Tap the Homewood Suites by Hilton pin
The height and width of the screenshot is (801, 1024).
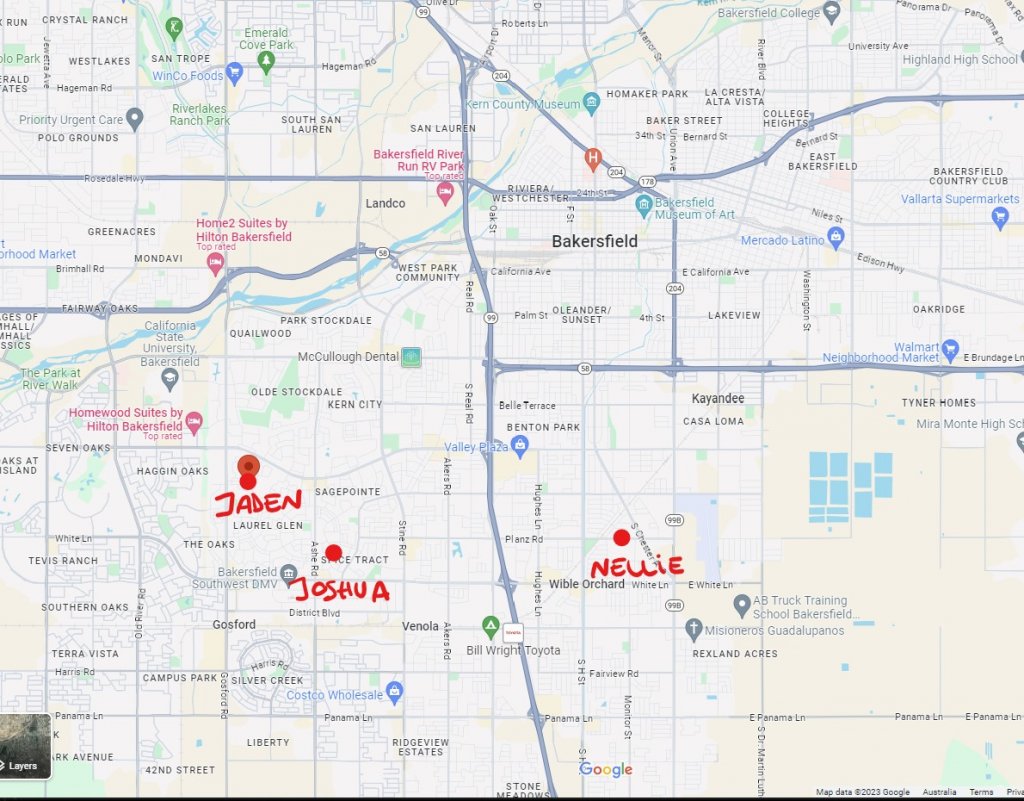194,422
